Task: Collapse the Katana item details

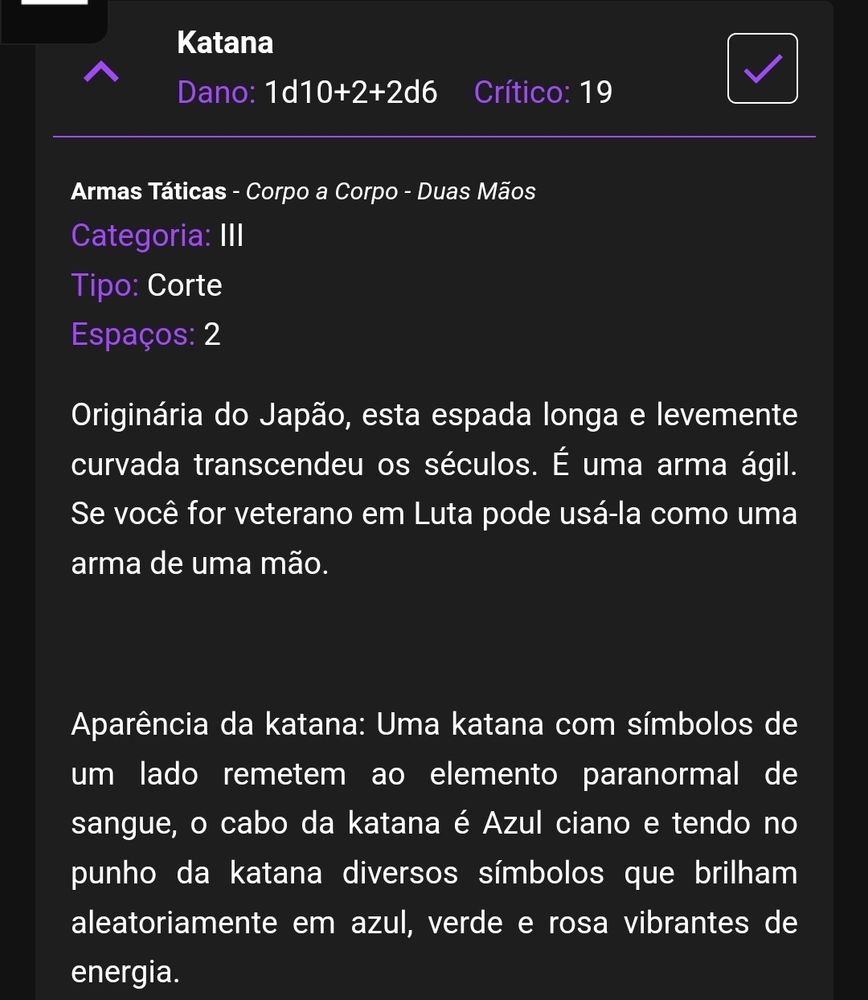Action: click(102, 71)
